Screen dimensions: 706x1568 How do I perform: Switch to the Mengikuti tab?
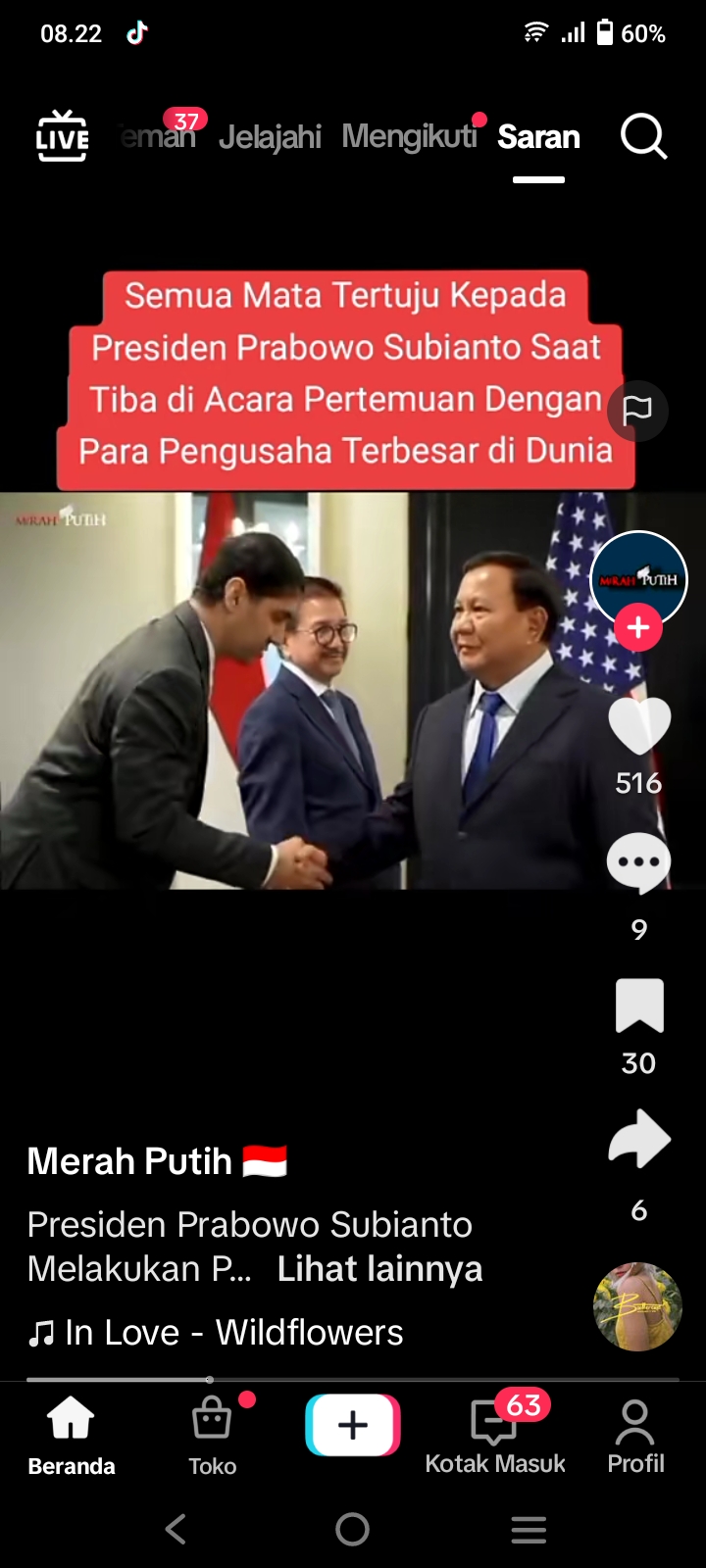point(409,137)
